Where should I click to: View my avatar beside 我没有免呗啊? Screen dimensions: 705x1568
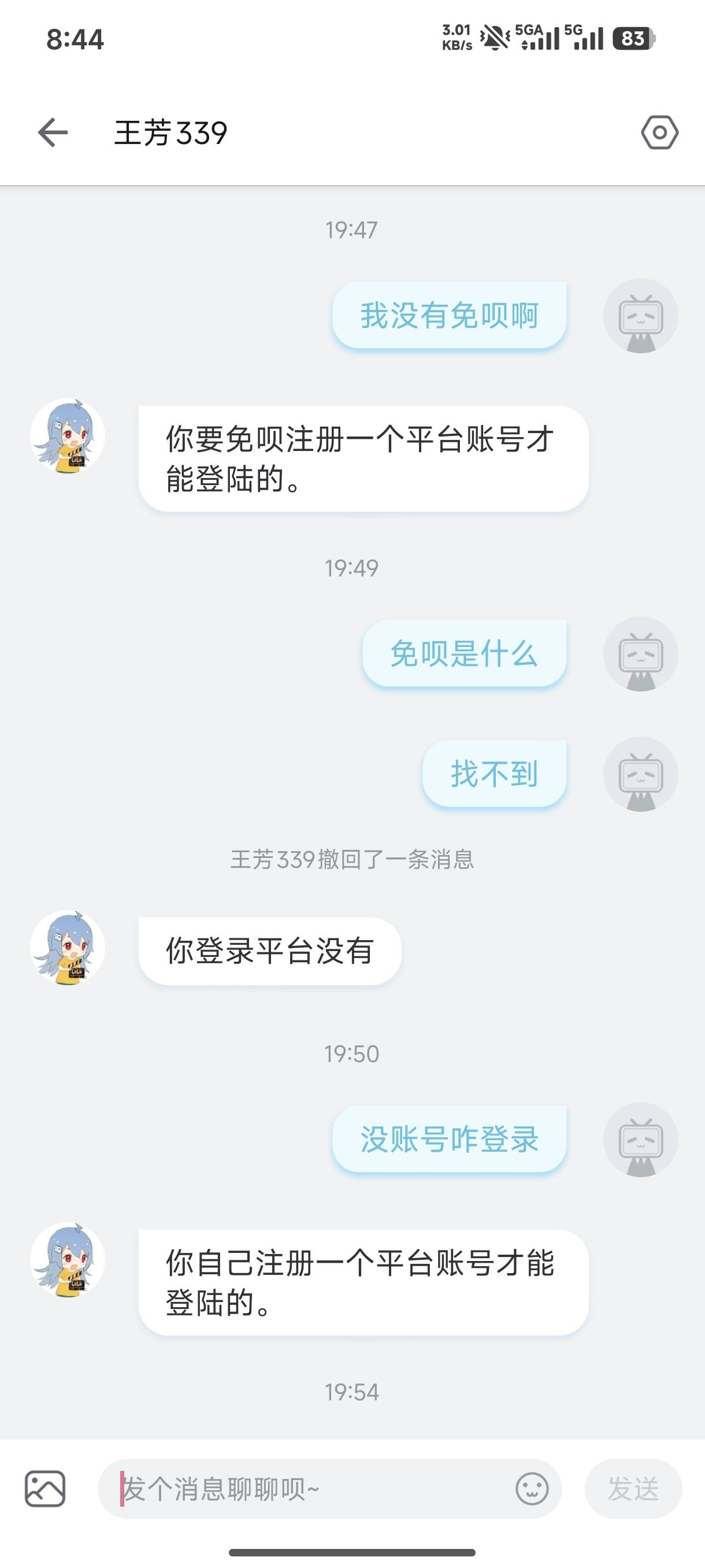(640, 316)
